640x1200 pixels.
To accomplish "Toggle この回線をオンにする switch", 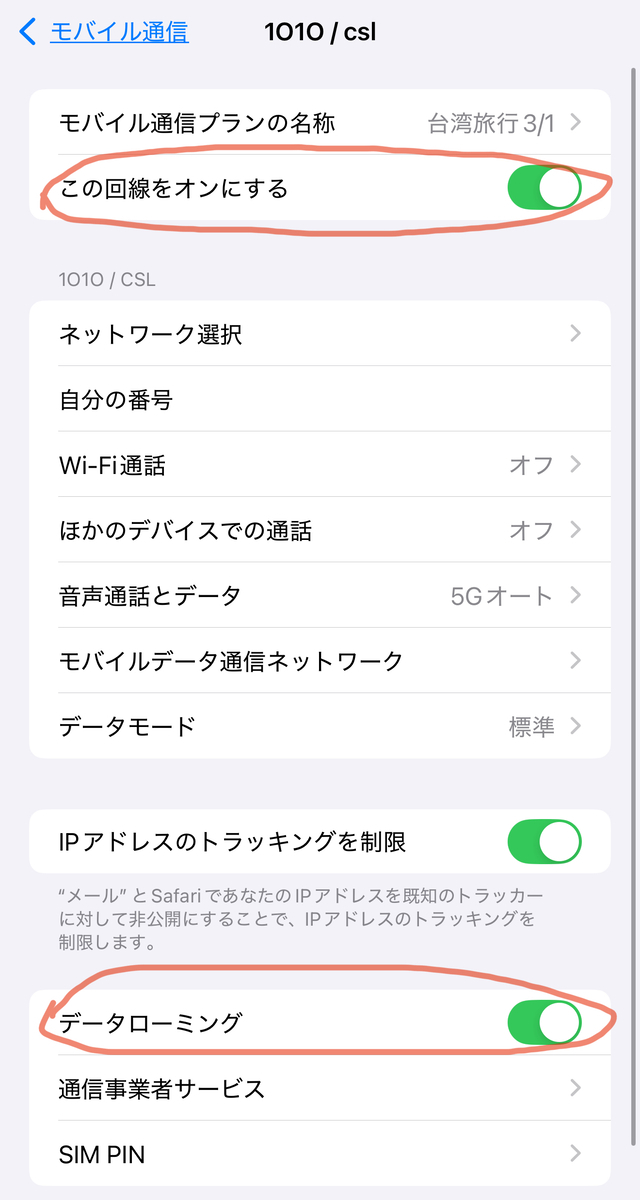I will click(x=545, y=187).
